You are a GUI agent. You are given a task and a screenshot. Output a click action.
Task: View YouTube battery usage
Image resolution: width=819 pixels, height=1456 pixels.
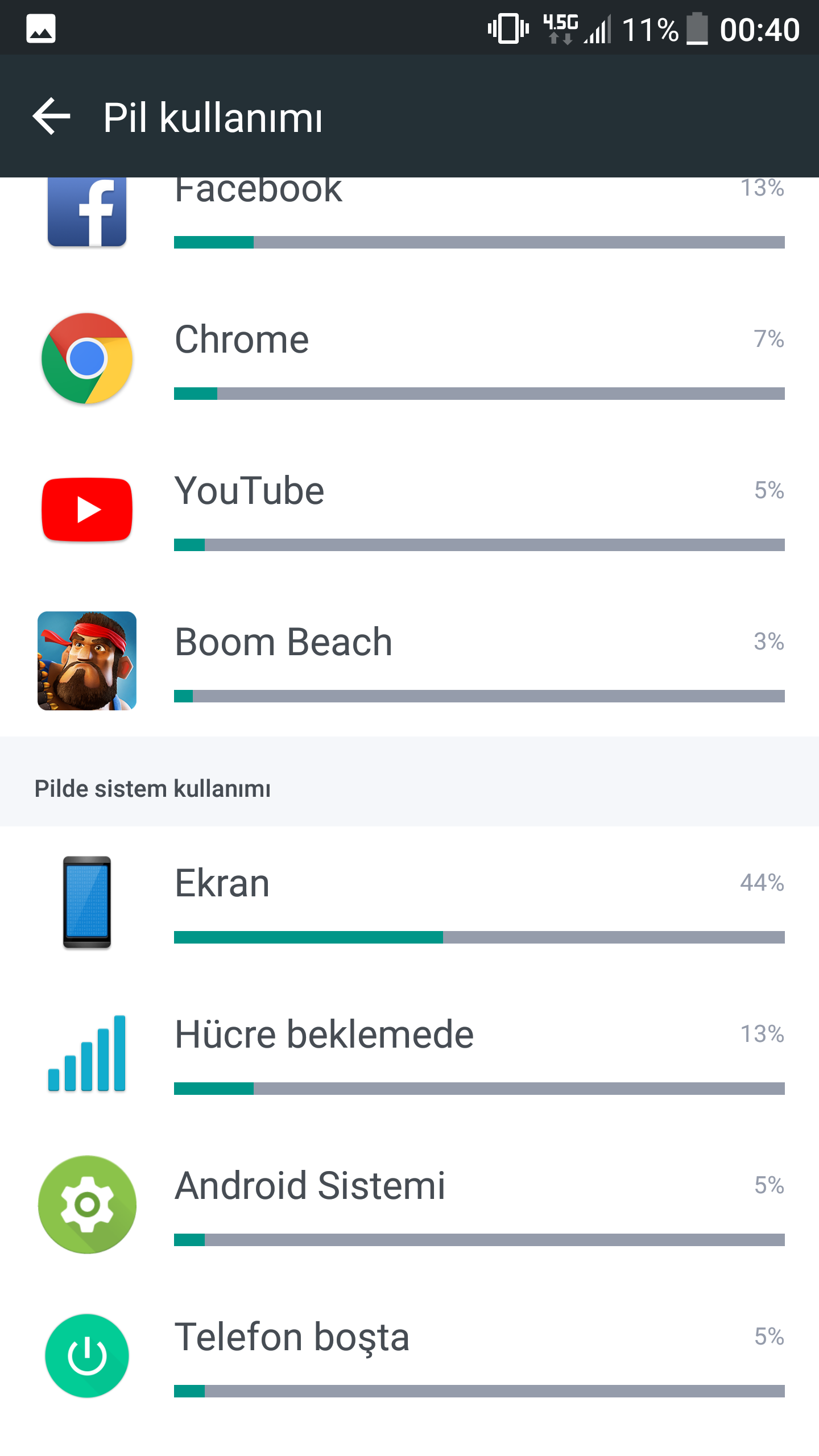coord(409,510)
